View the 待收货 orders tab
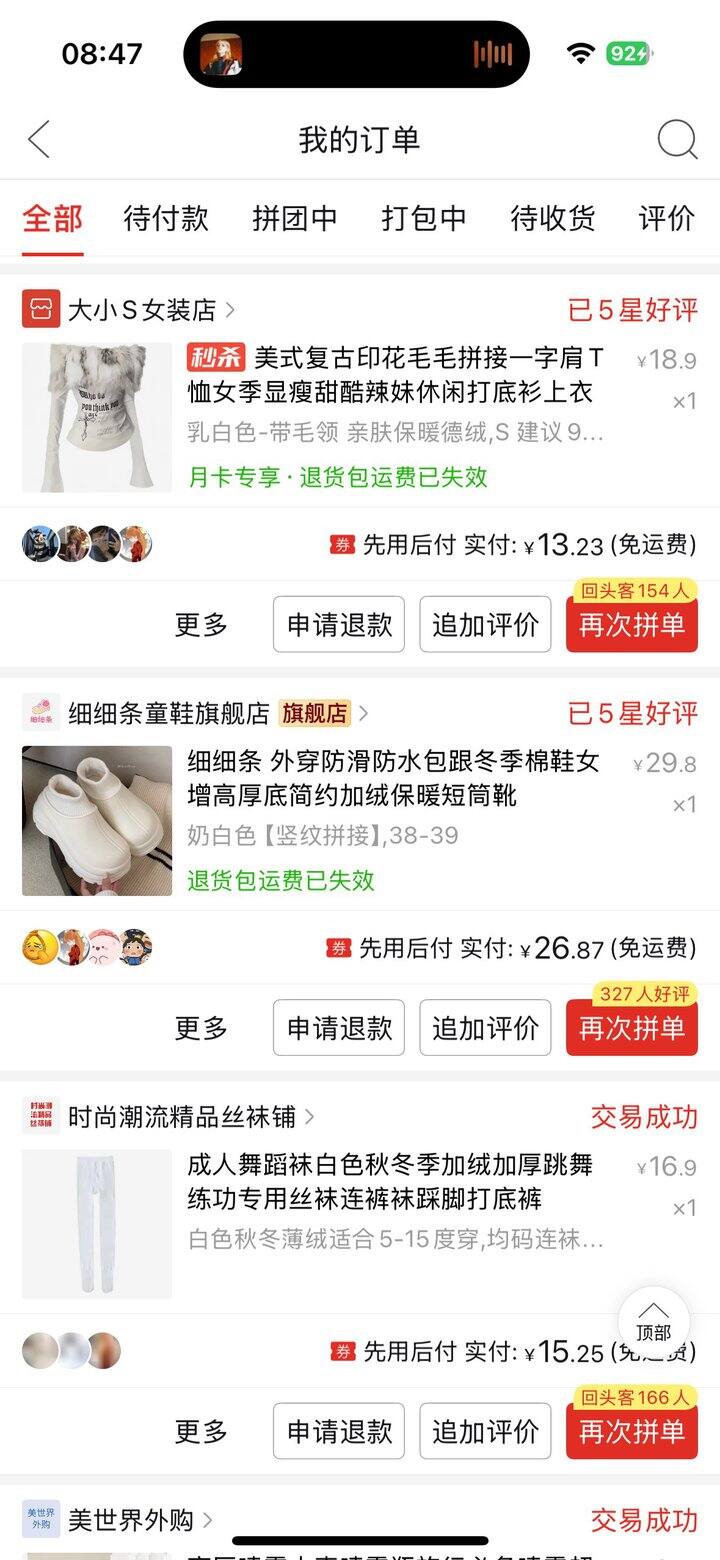The width and height of the screenshot is (720, 1560). pyautogui.click(x=553, y=218)
